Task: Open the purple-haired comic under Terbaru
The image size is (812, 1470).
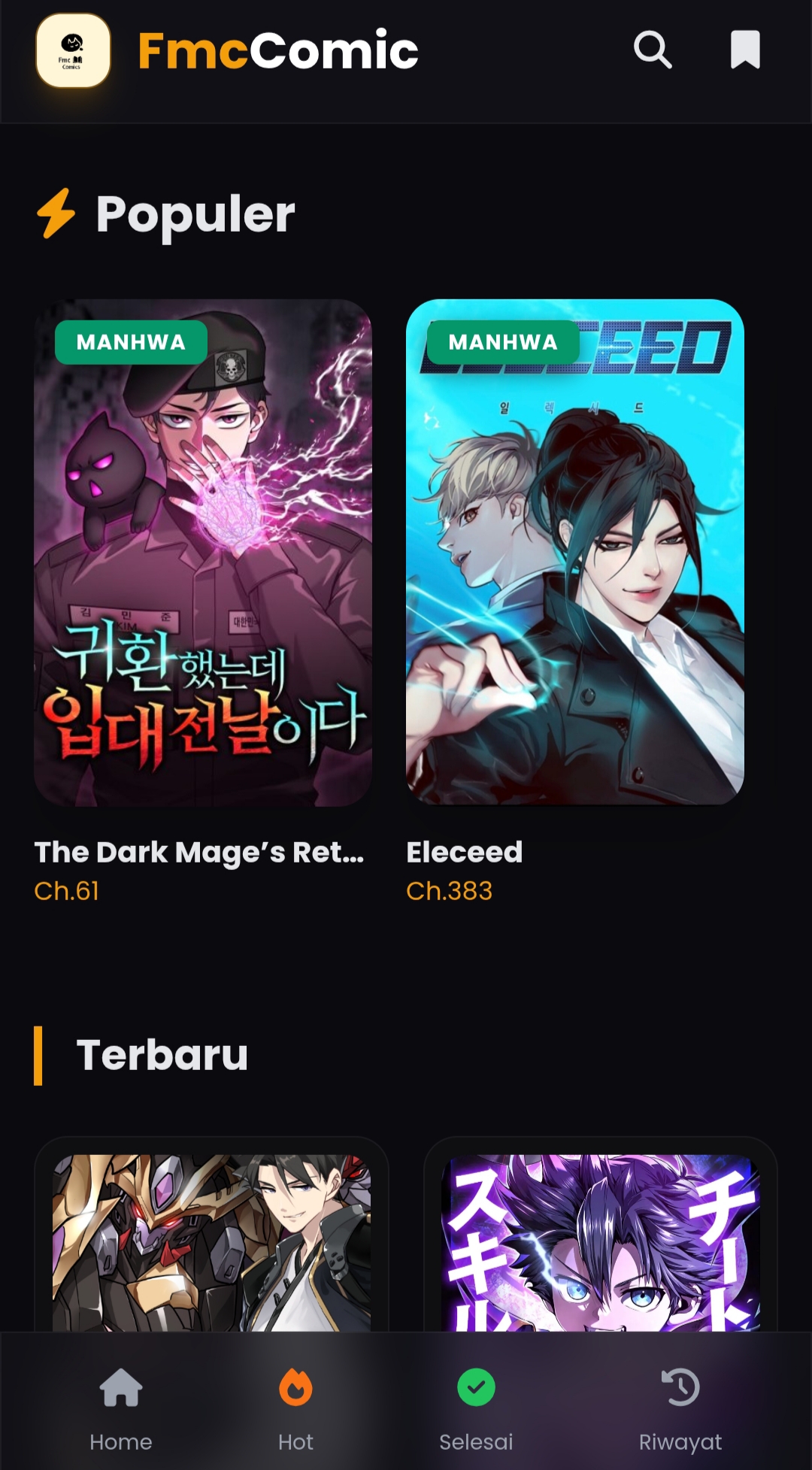Action: pyautogui.click(x=600, y=1241)
